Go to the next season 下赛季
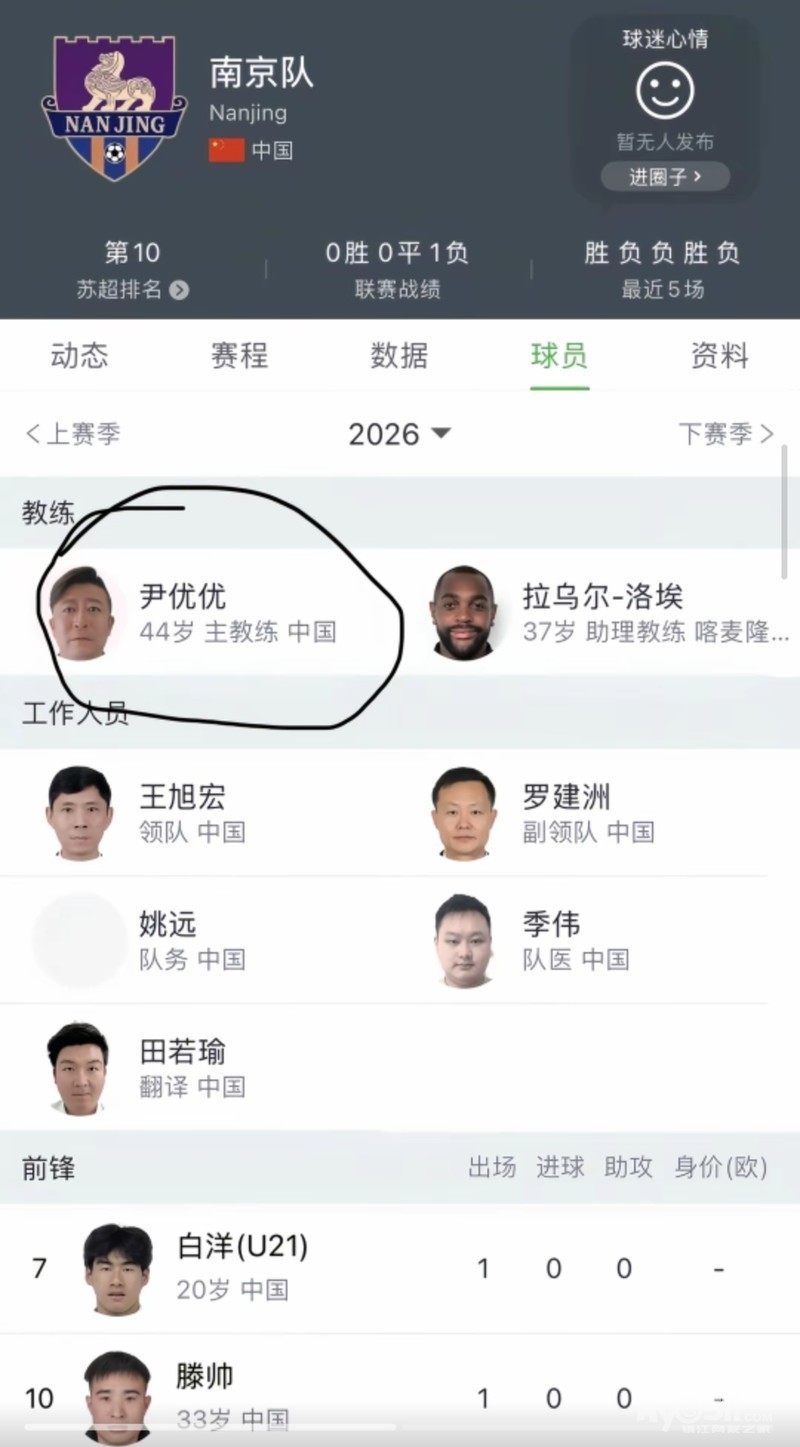This screenshot has height=1447, width=800. (726, 434)
